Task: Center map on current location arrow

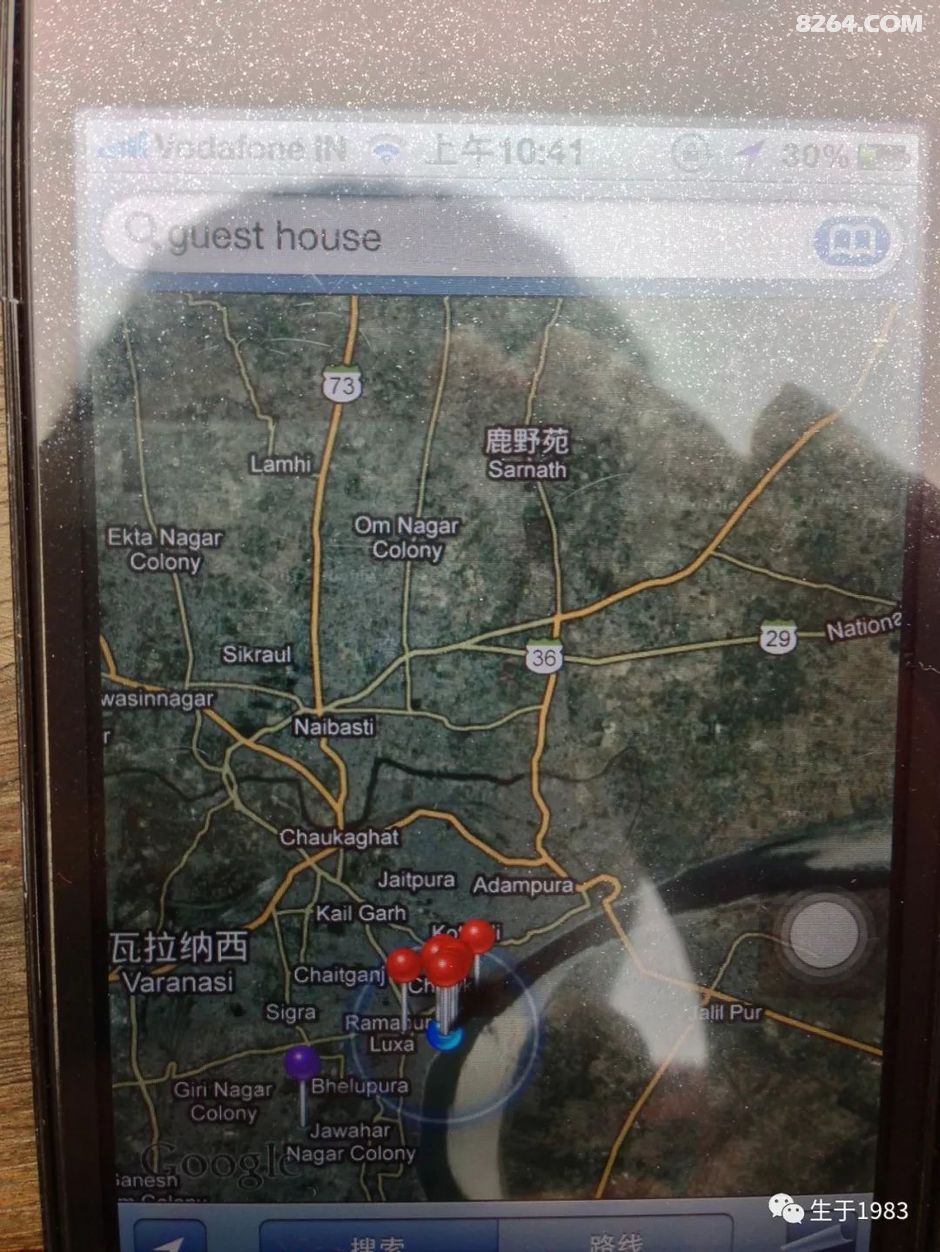Action: point(168,1238)
